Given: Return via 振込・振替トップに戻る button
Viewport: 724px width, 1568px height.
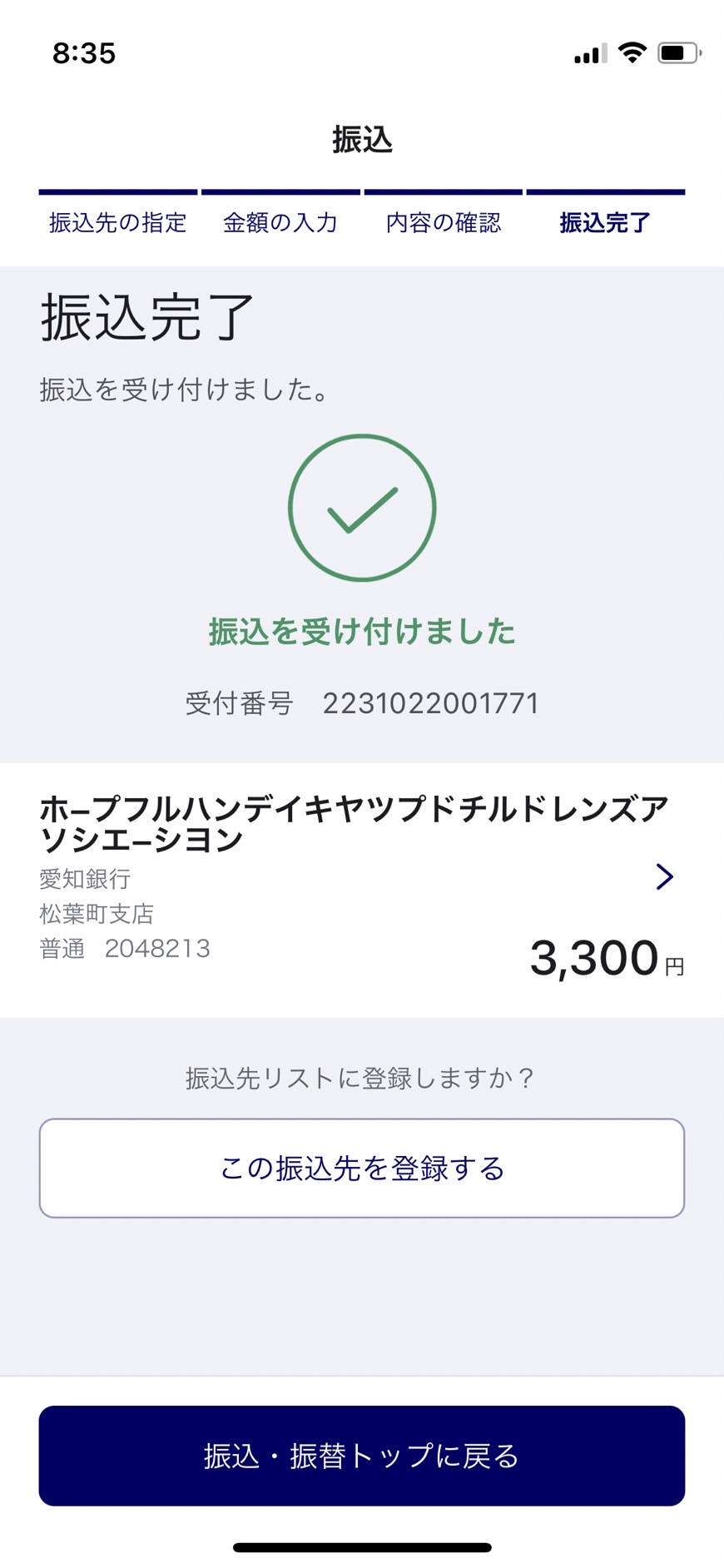Looking at the screenshot, I should click(x=362, y=1456).
